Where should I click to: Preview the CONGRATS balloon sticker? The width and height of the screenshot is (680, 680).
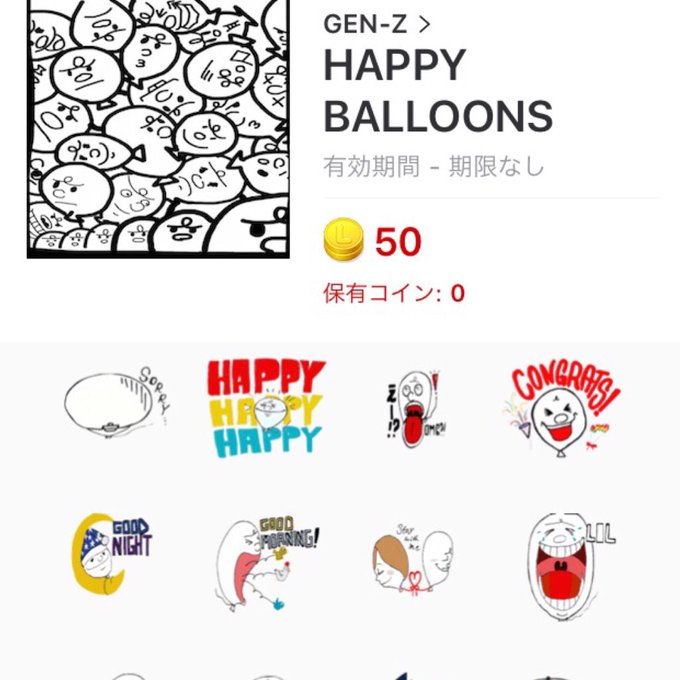point(563,405)
